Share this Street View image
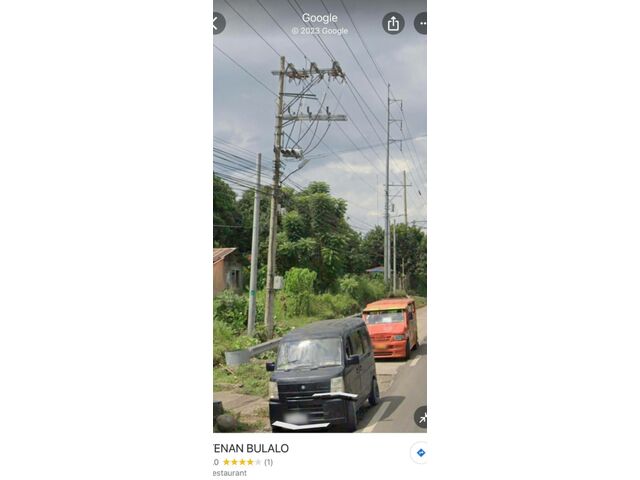The height and width of the screenshot is (480, 640). pos(393,23)
